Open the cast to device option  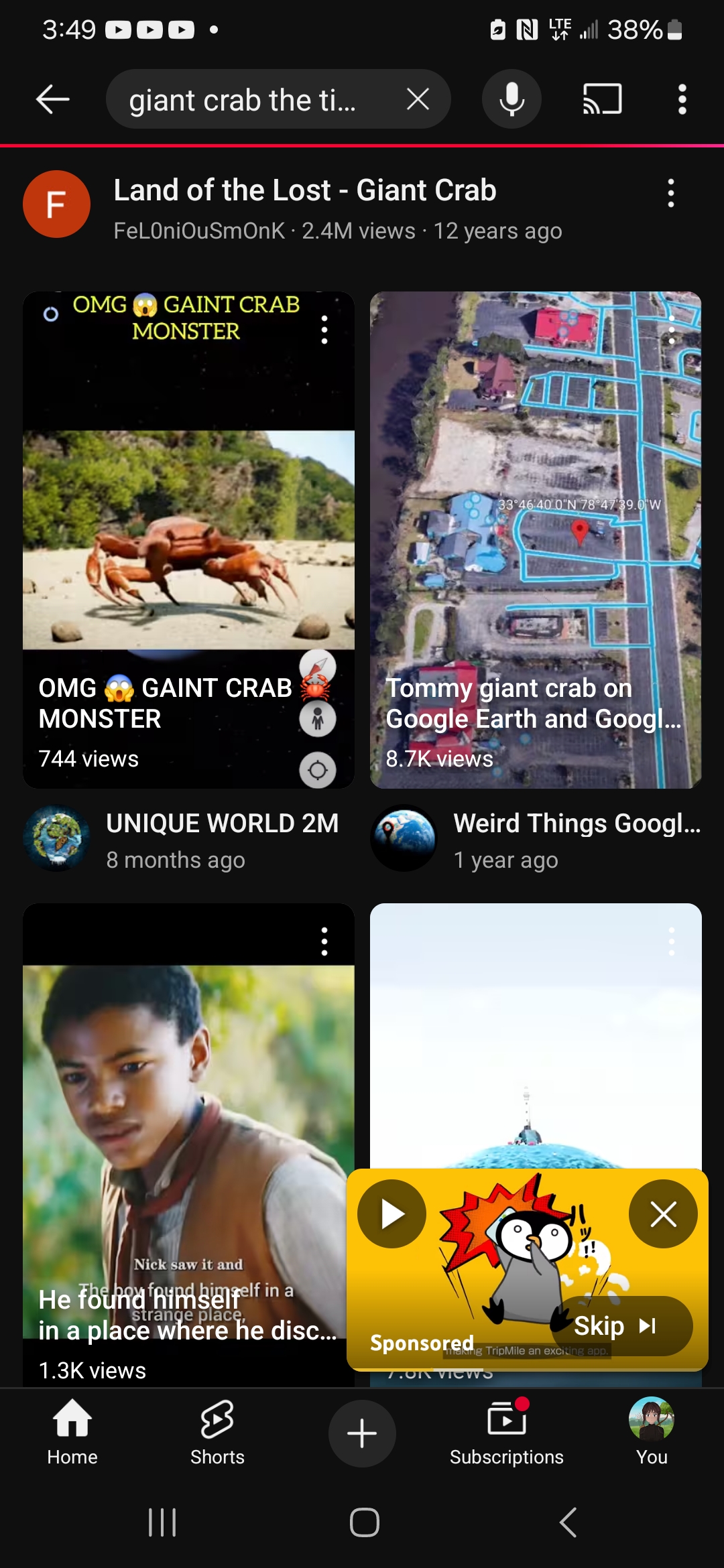(602, 99)
